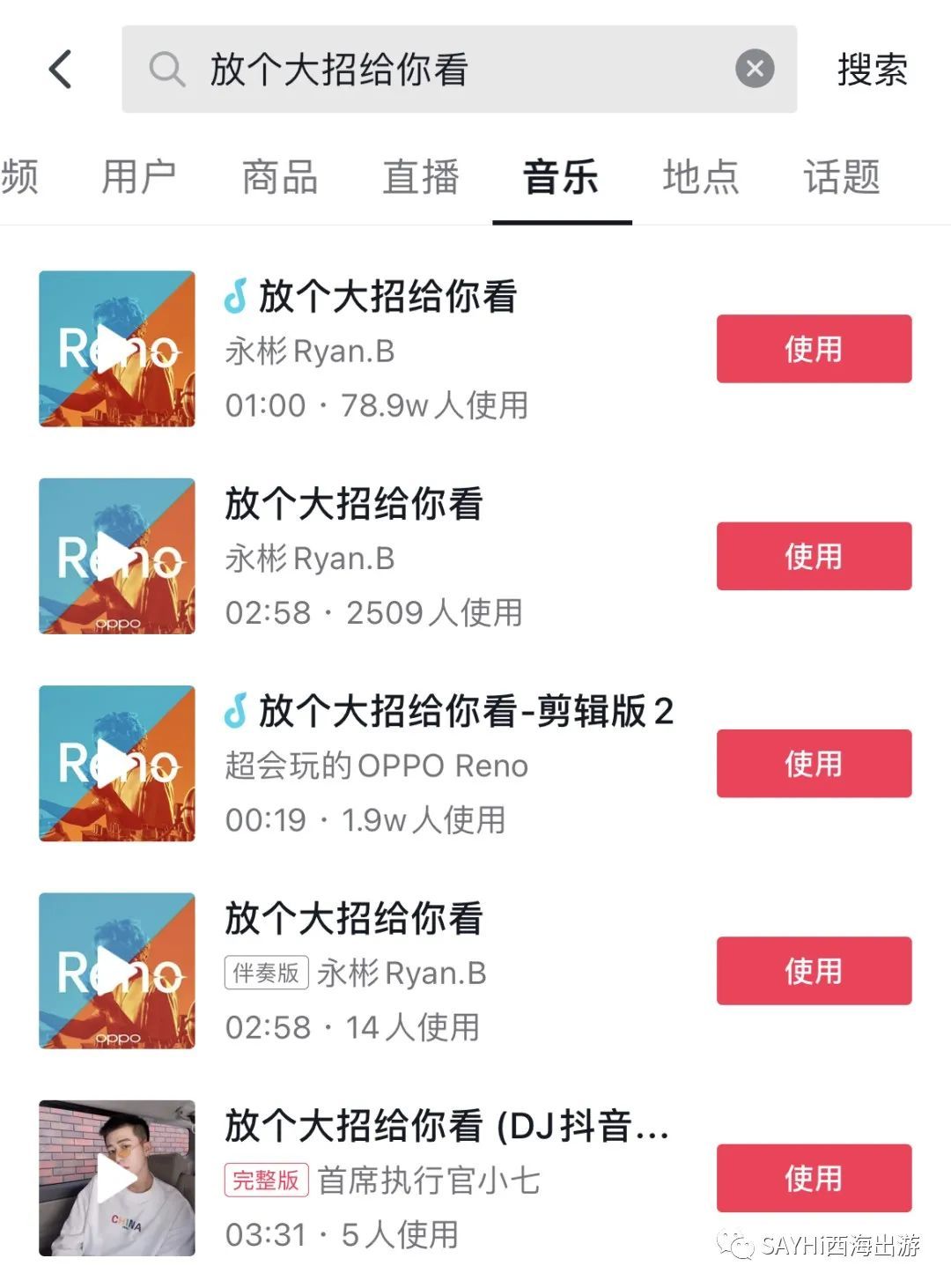Open the 话题 tab
Screen dimensions: 951x1288
pyautogui.click(x=843, y=177)
